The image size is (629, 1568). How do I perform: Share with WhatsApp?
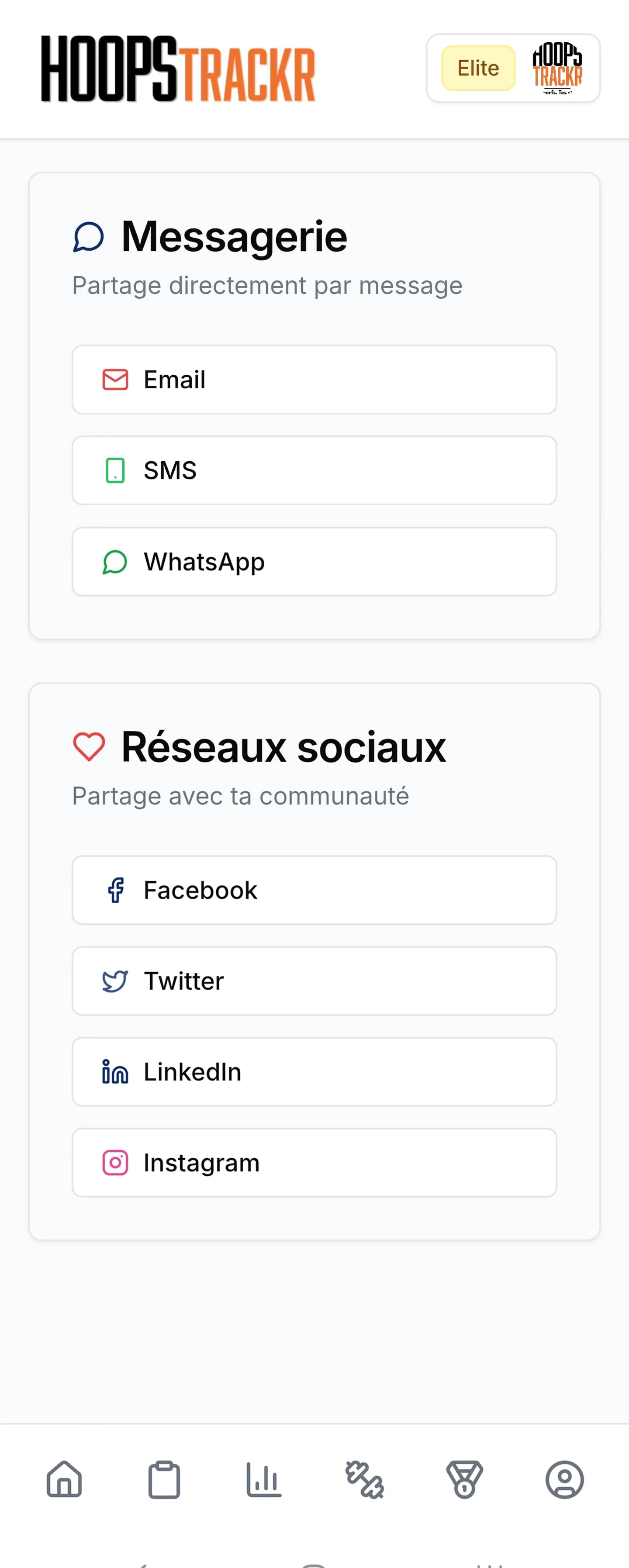[x=314, y=562]
